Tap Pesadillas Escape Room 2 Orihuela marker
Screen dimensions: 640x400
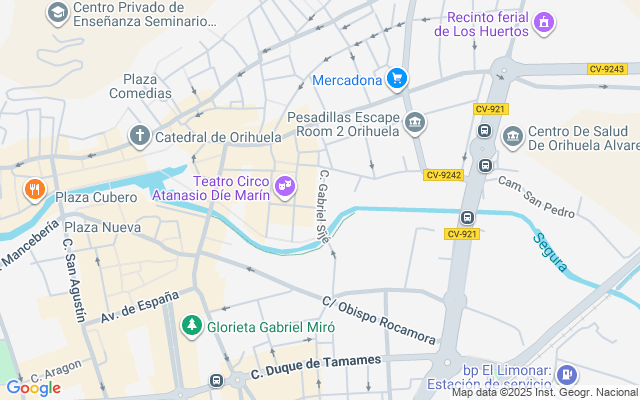pos(415,123)
